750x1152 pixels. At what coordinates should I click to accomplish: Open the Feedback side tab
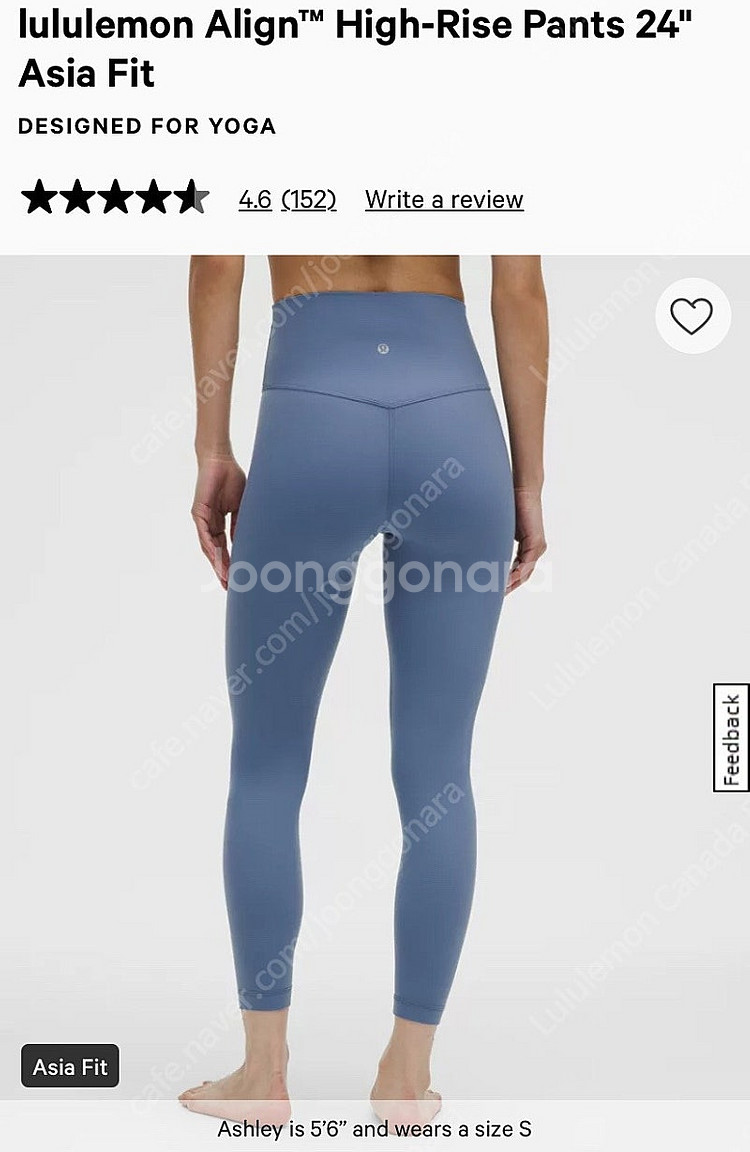tap(731, 738)
